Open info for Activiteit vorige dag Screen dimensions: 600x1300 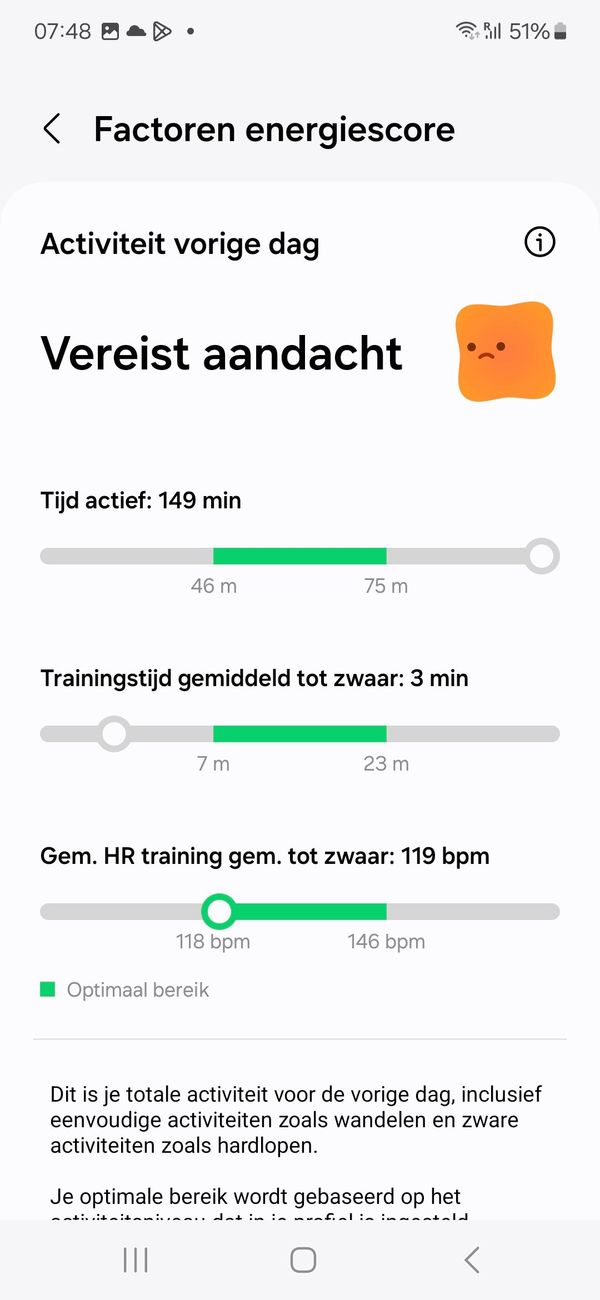point(540,242)
